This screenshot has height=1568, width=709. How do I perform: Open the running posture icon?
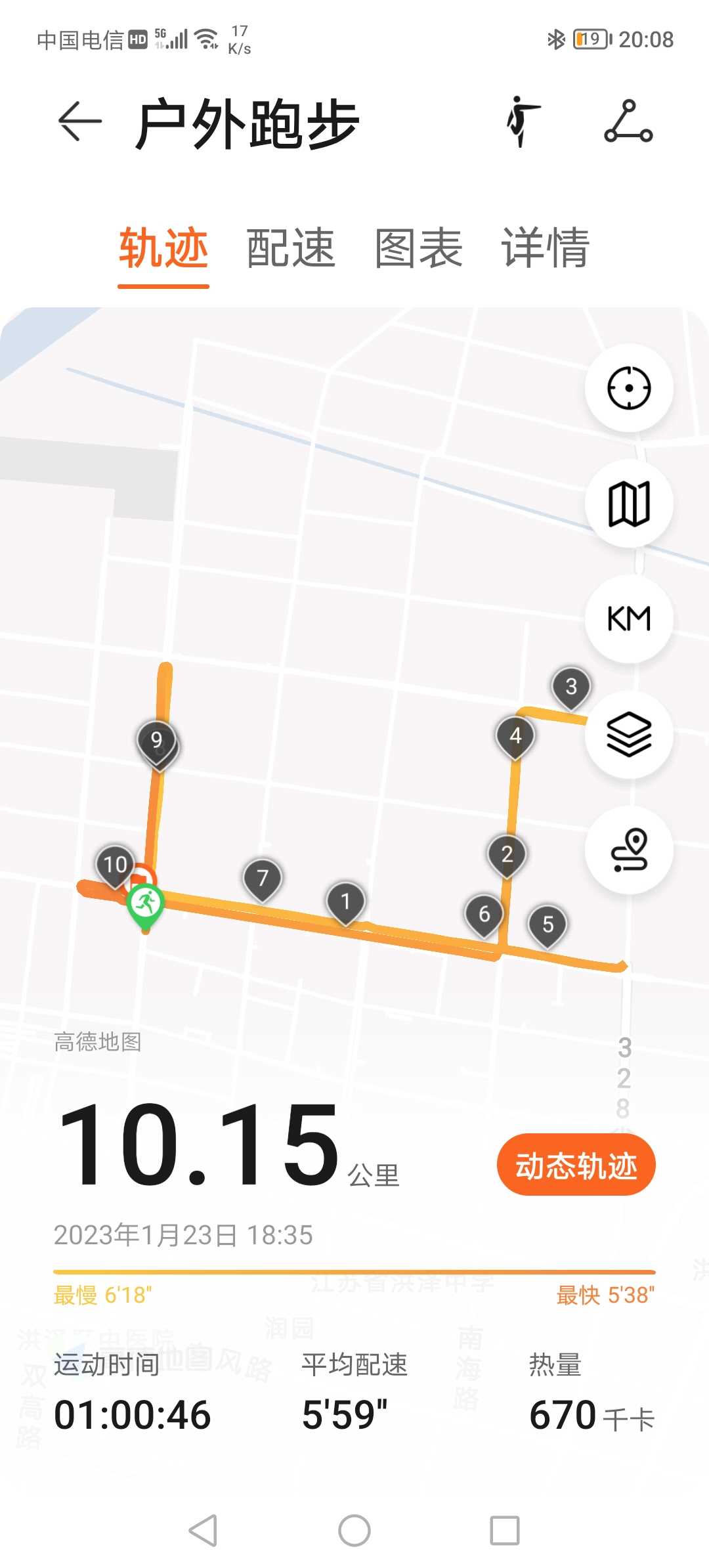click(522, 121)
